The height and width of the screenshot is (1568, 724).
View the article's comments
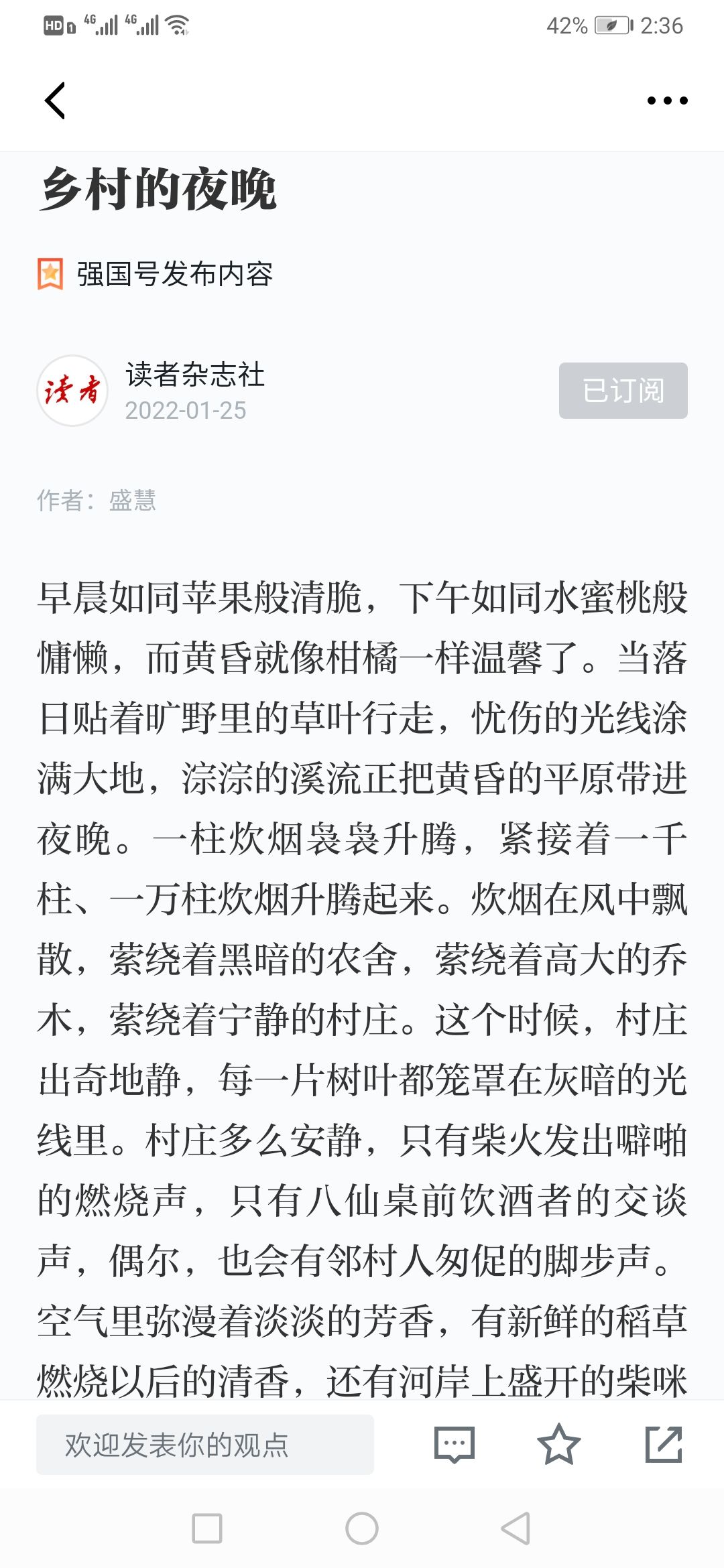[x=455, y=1445]
